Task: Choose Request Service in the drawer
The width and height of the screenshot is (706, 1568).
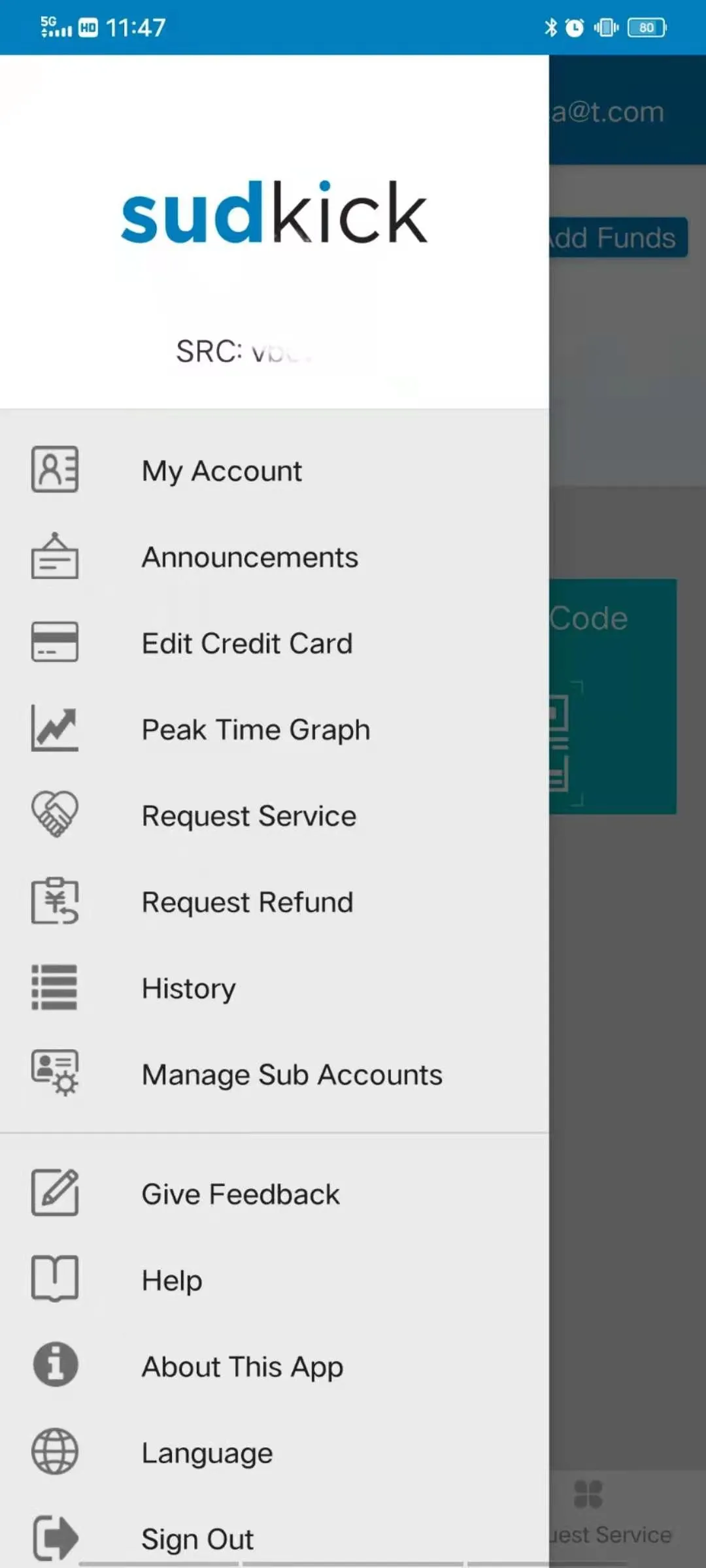Action: coord(249,816)
